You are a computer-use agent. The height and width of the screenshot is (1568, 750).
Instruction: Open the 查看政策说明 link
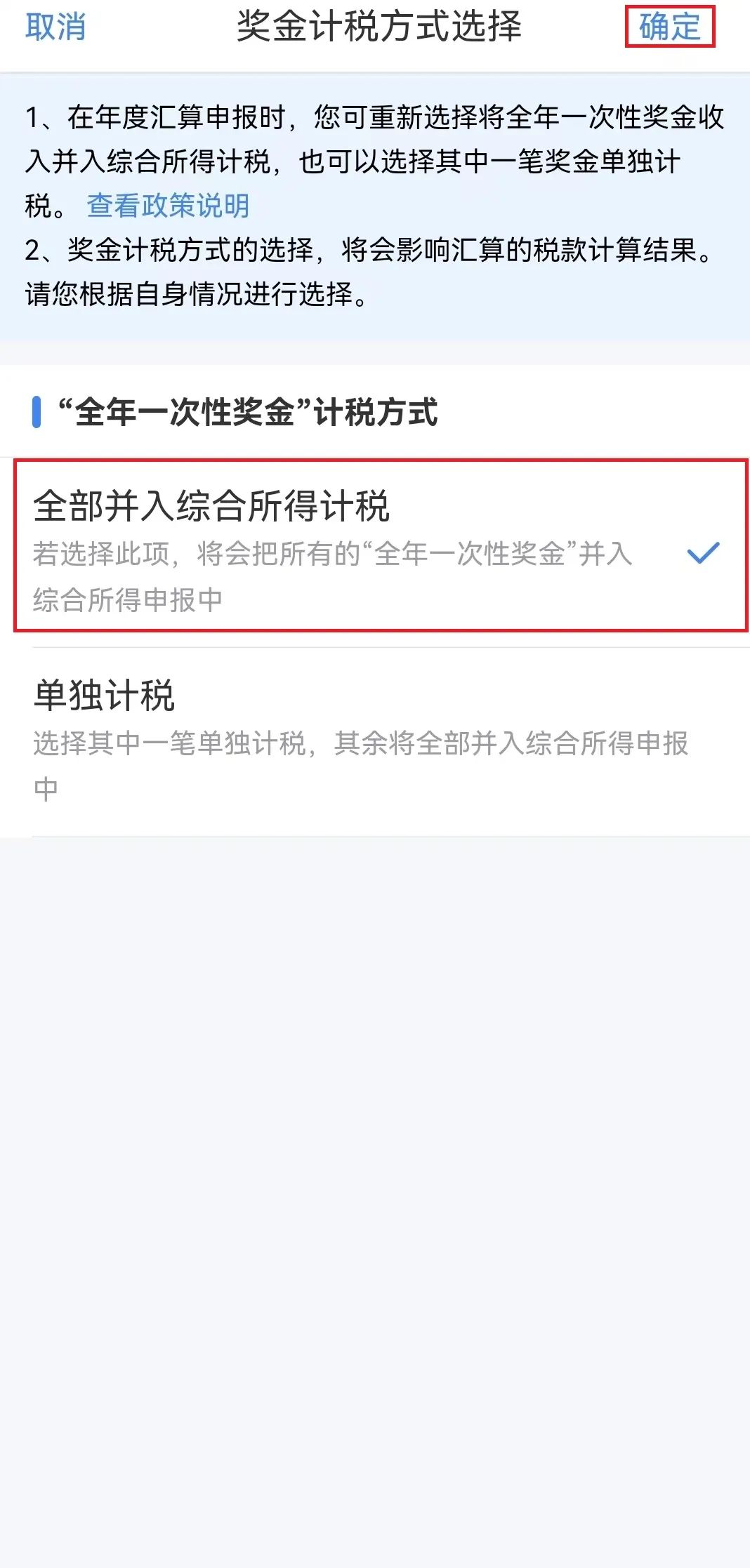[x=168, y=206]
